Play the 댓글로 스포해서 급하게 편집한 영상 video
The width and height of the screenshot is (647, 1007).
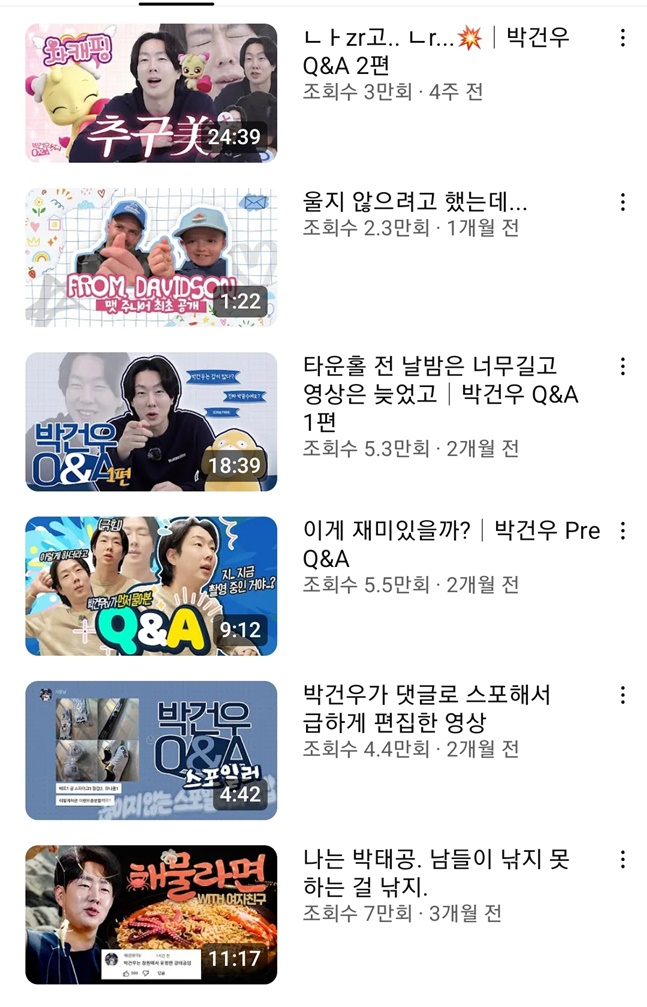151,750
